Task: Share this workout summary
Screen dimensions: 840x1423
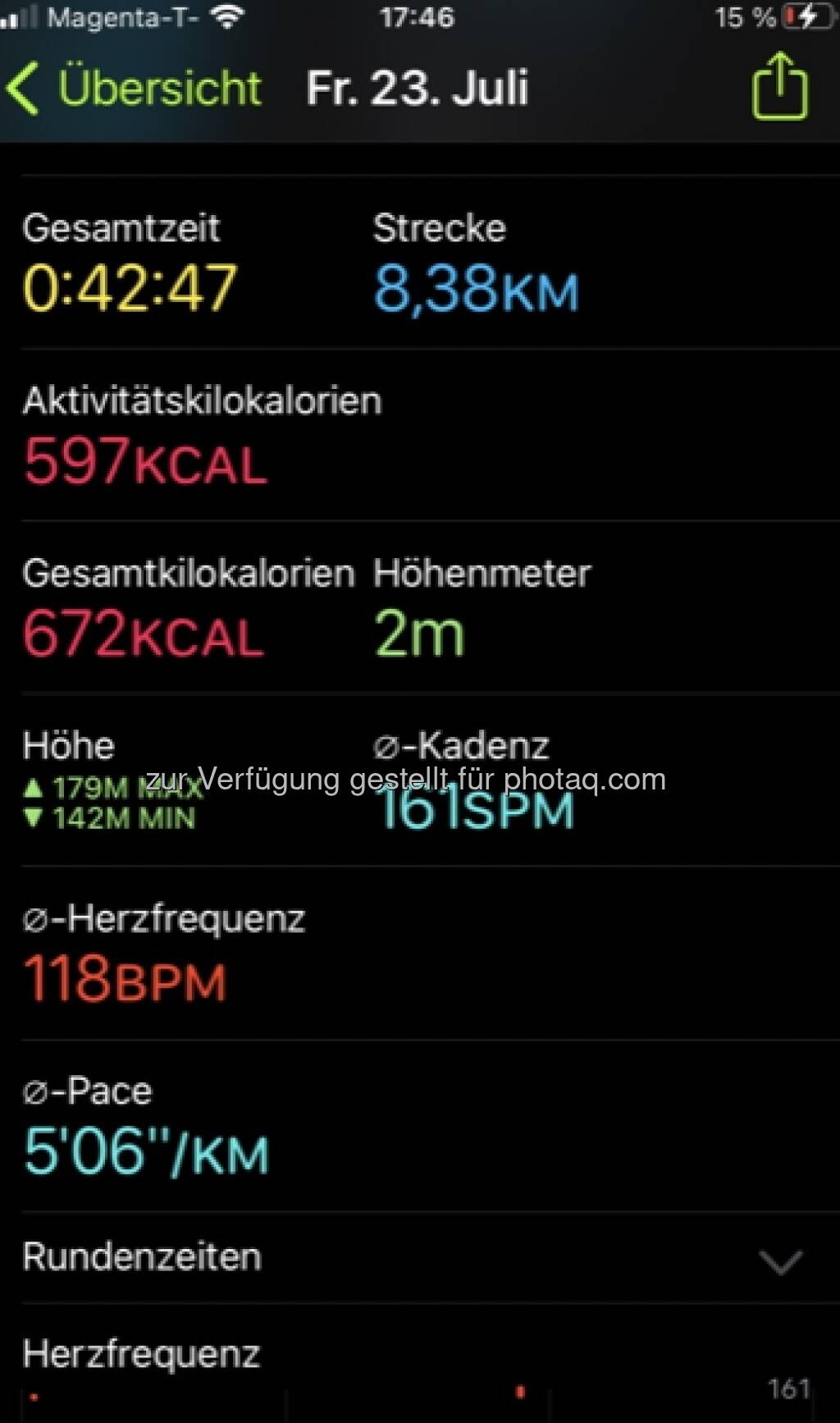Action: [779, 87]
